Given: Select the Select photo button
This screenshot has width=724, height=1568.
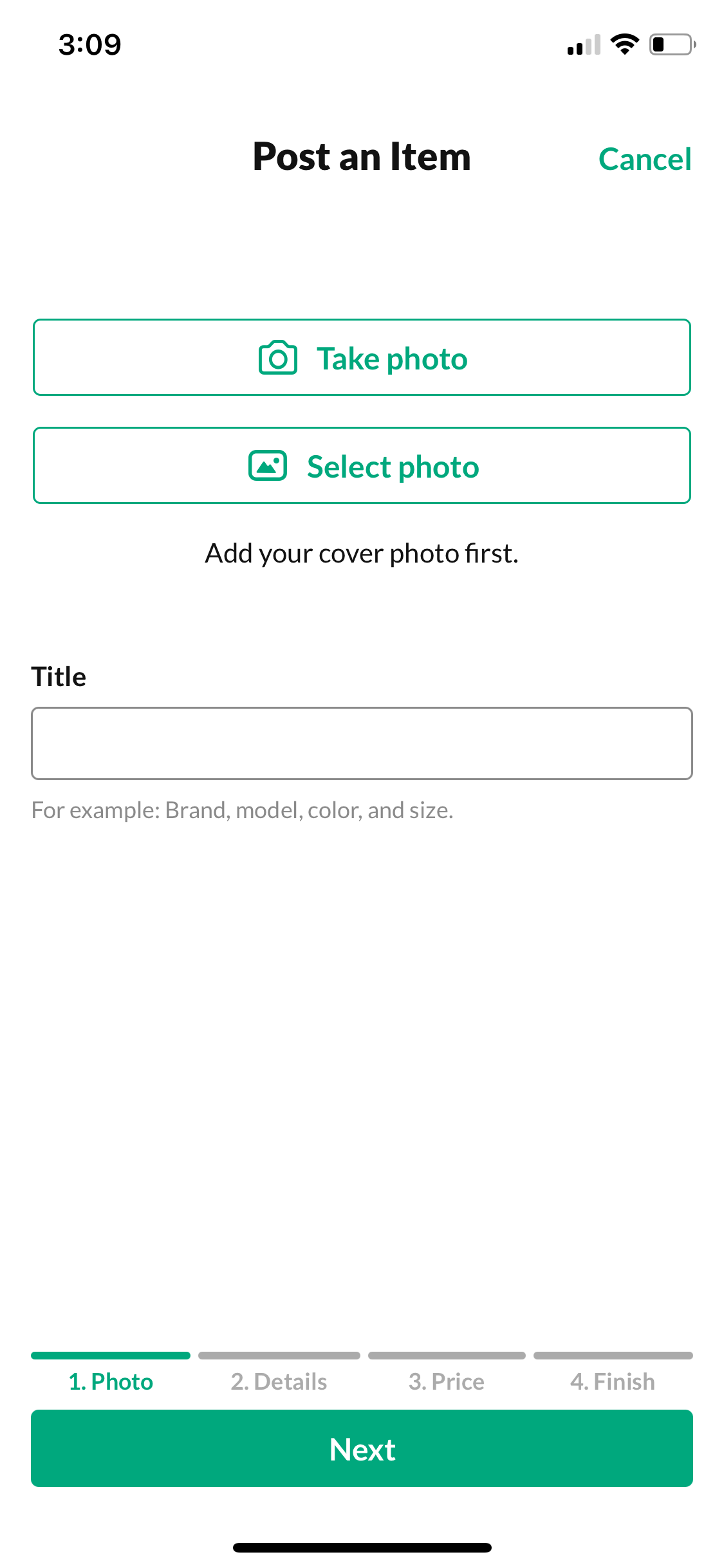Looking at the screenshot, I should pos(362,465).
